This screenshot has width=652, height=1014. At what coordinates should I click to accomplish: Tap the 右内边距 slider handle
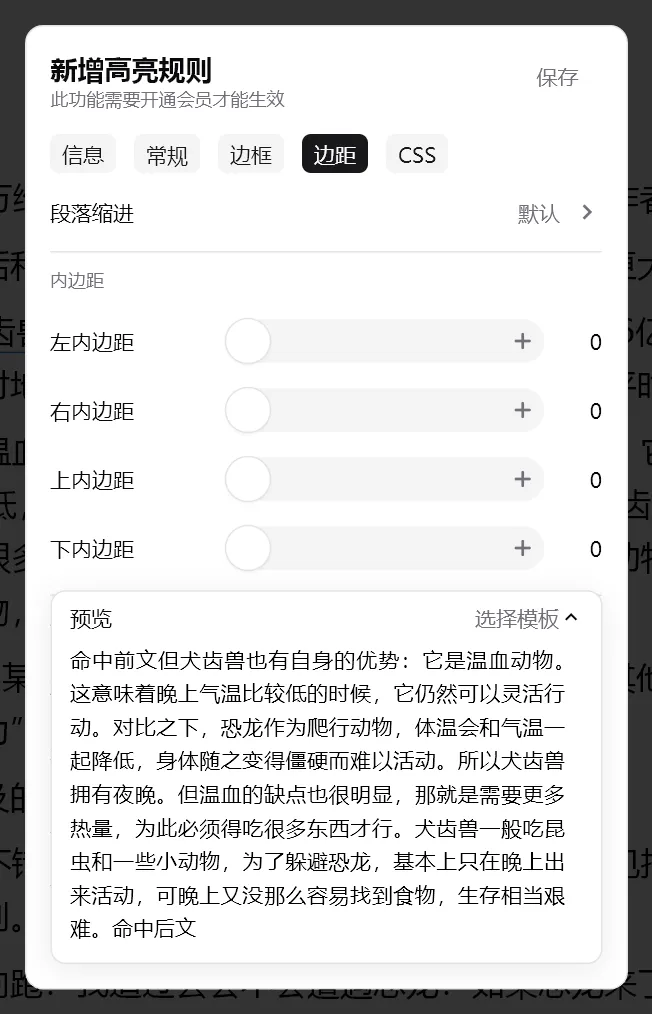248,410
